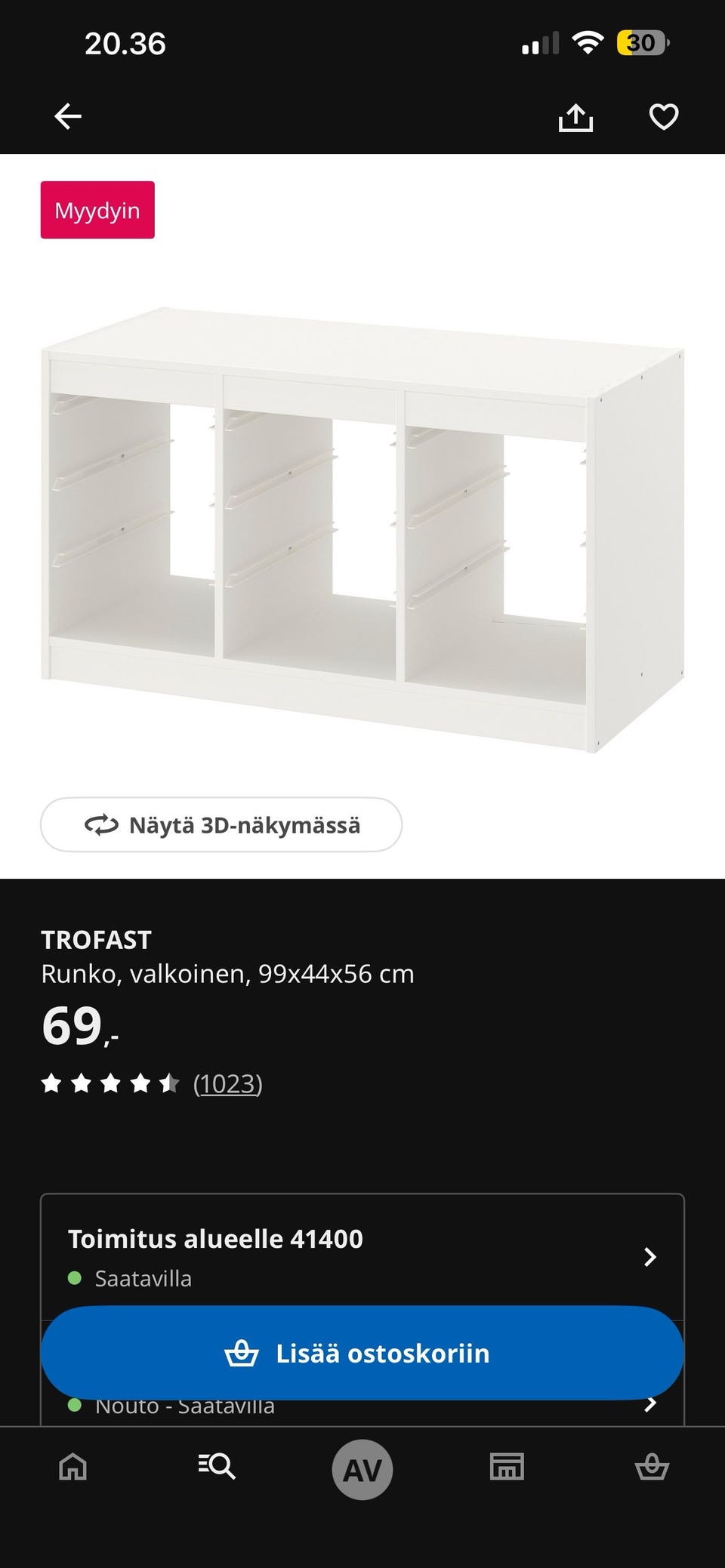Open the shopping cart icon
This screenshot has width=725, height=1568.
(x=652, y=1468)
